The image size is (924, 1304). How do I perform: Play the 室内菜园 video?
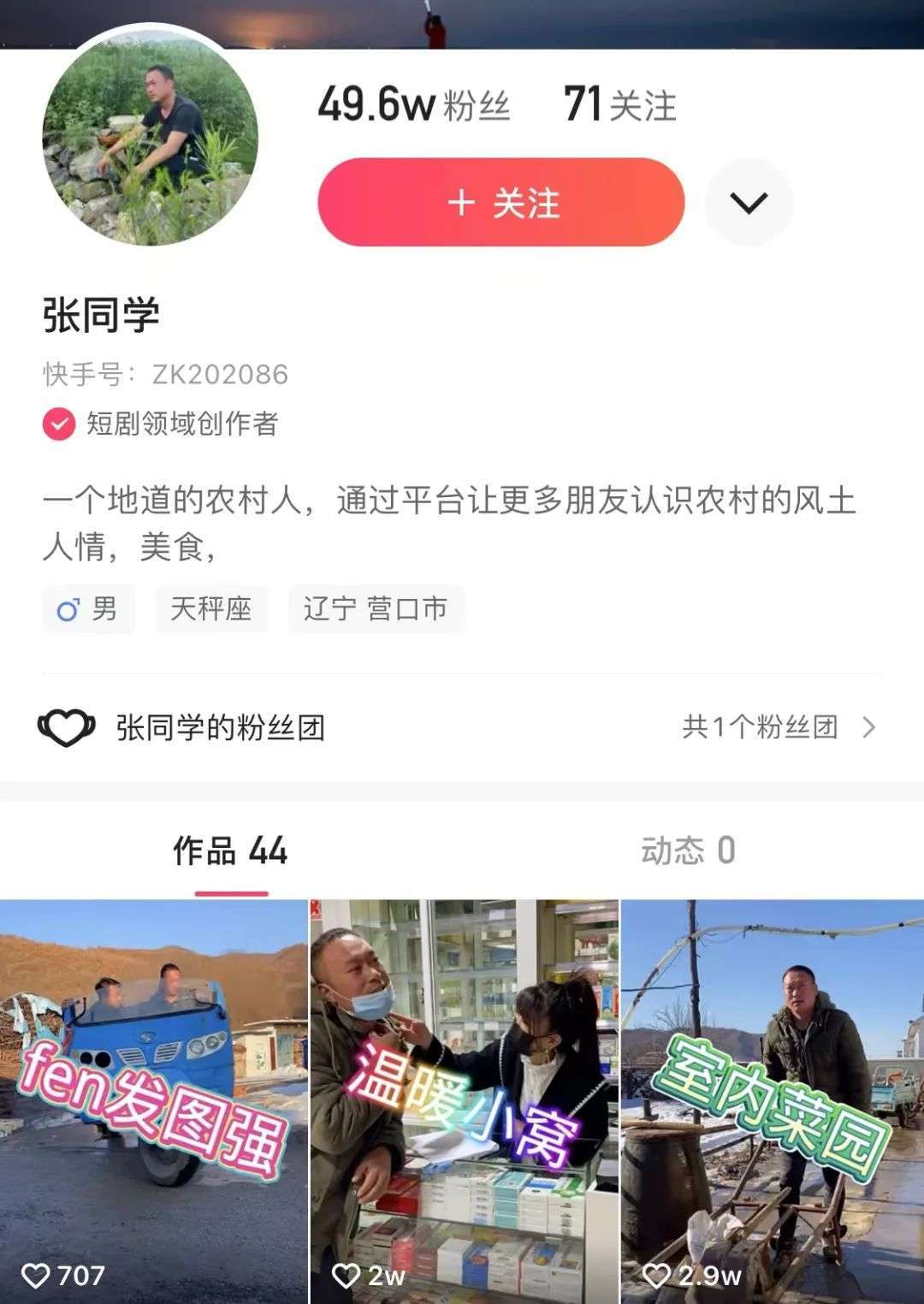(773, 1101)
